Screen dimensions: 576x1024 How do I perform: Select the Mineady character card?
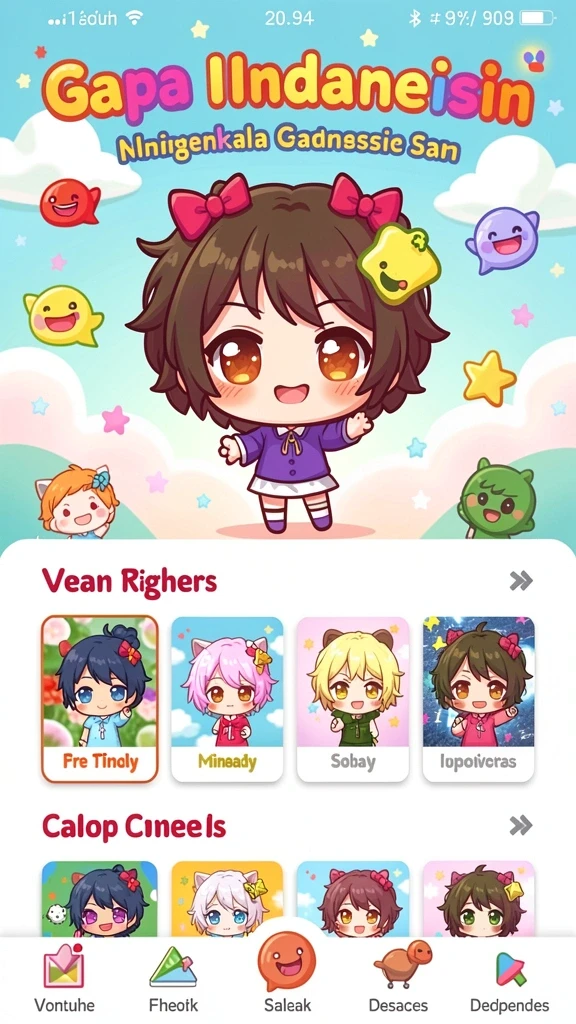pos(227,699)
